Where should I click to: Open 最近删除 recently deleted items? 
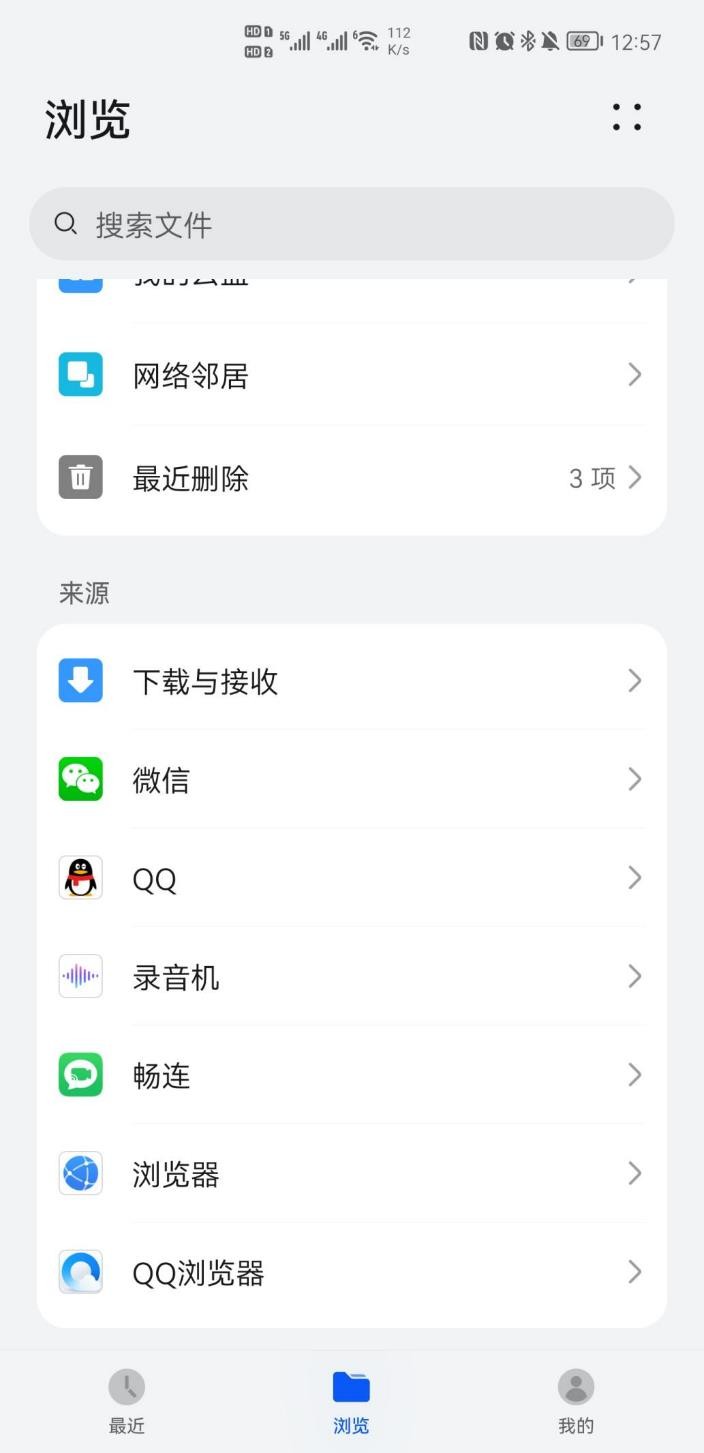coord(352,478)
